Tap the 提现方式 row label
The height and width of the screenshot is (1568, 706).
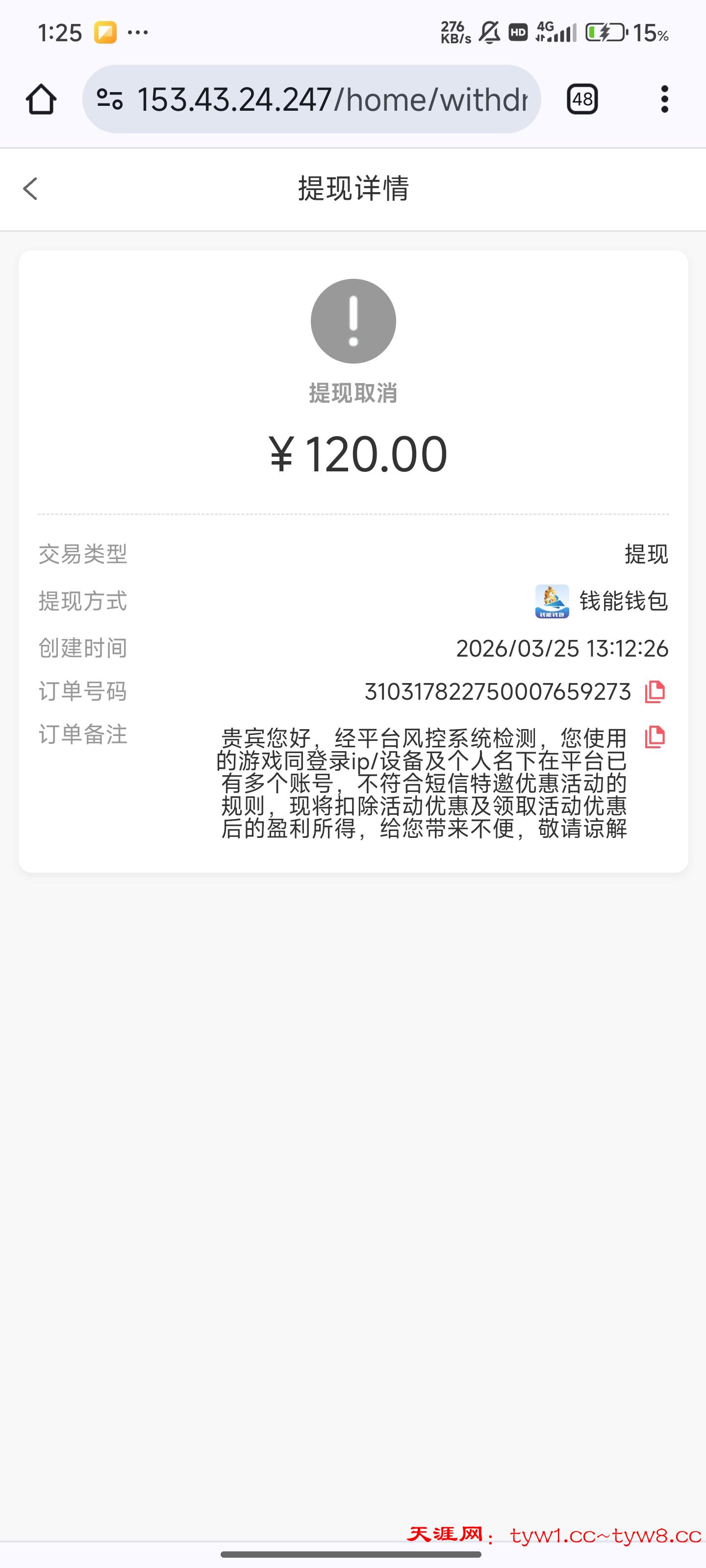click(x=82, y=602)
